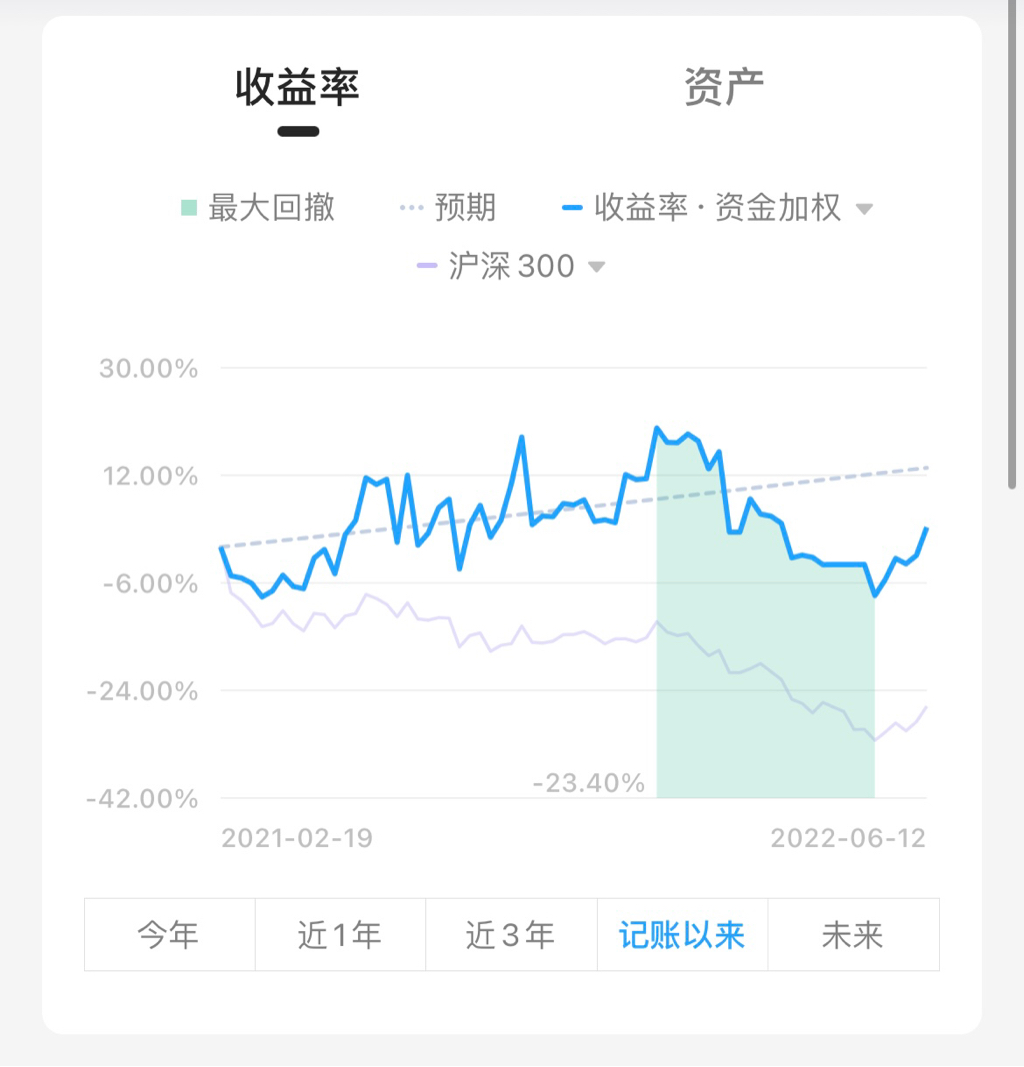Toggle the 最大回撤 legend item
This screenshot has height=1067, width=1024.
[x=258, y=208]
